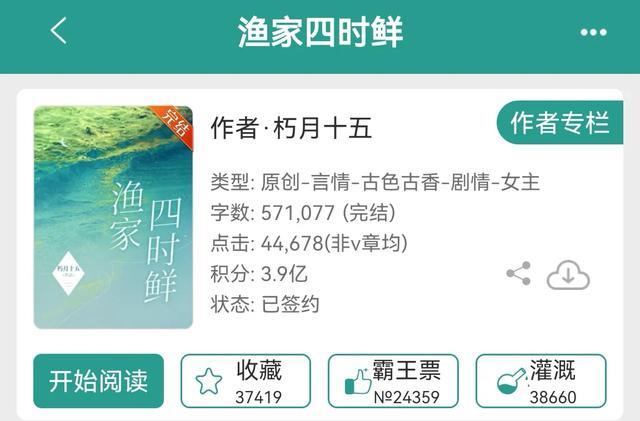Open the 作者专栏 author column
The image size is (640, 421).
[x=559, y=124]
